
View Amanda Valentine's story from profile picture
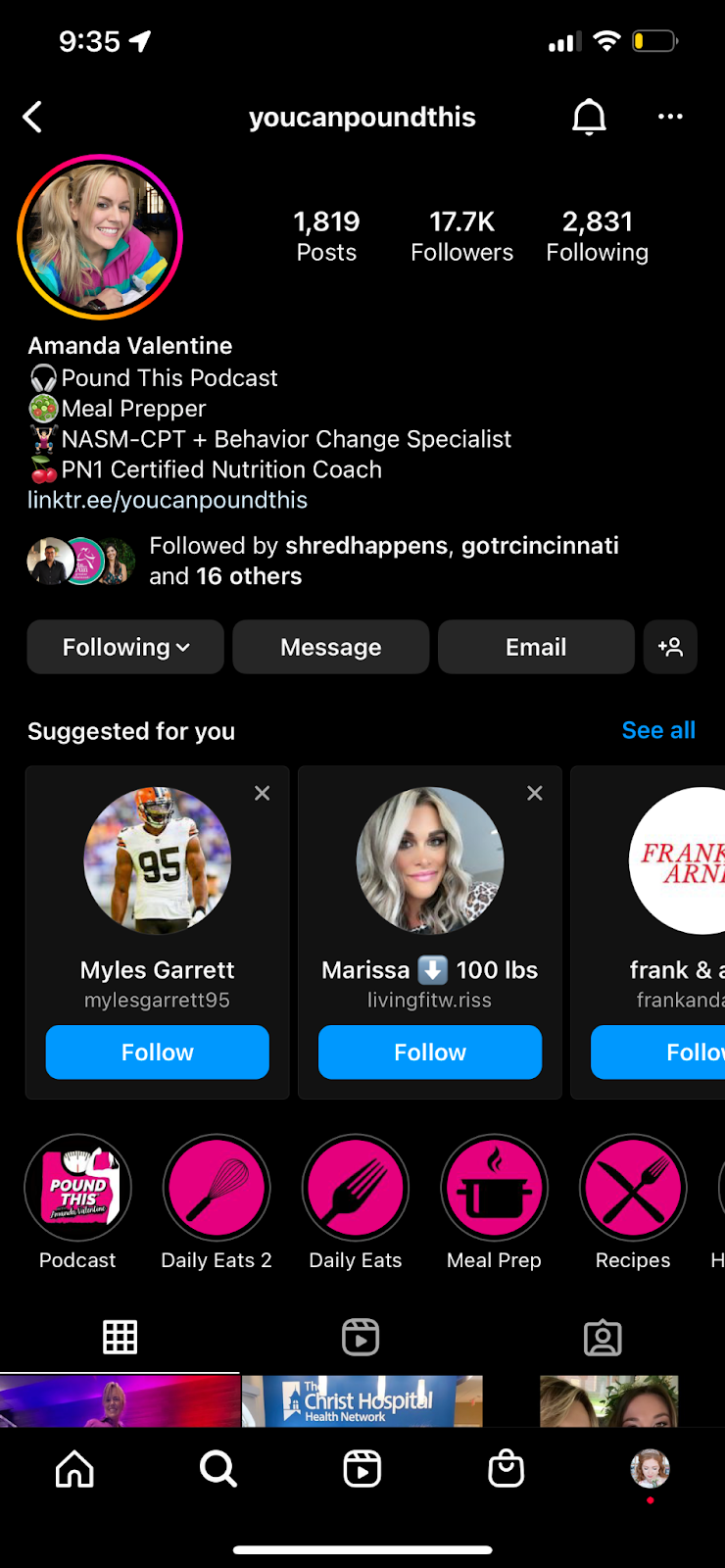click(100, 237)
